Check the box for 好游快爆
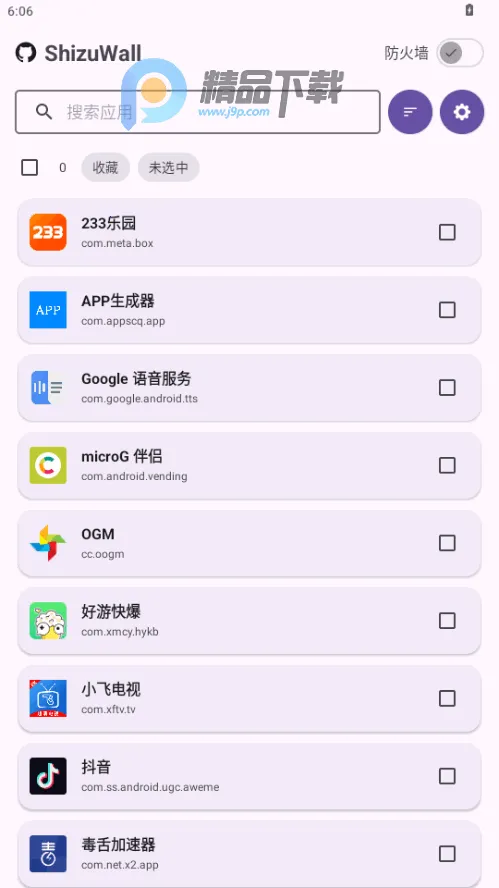 [x=447, y=621]
